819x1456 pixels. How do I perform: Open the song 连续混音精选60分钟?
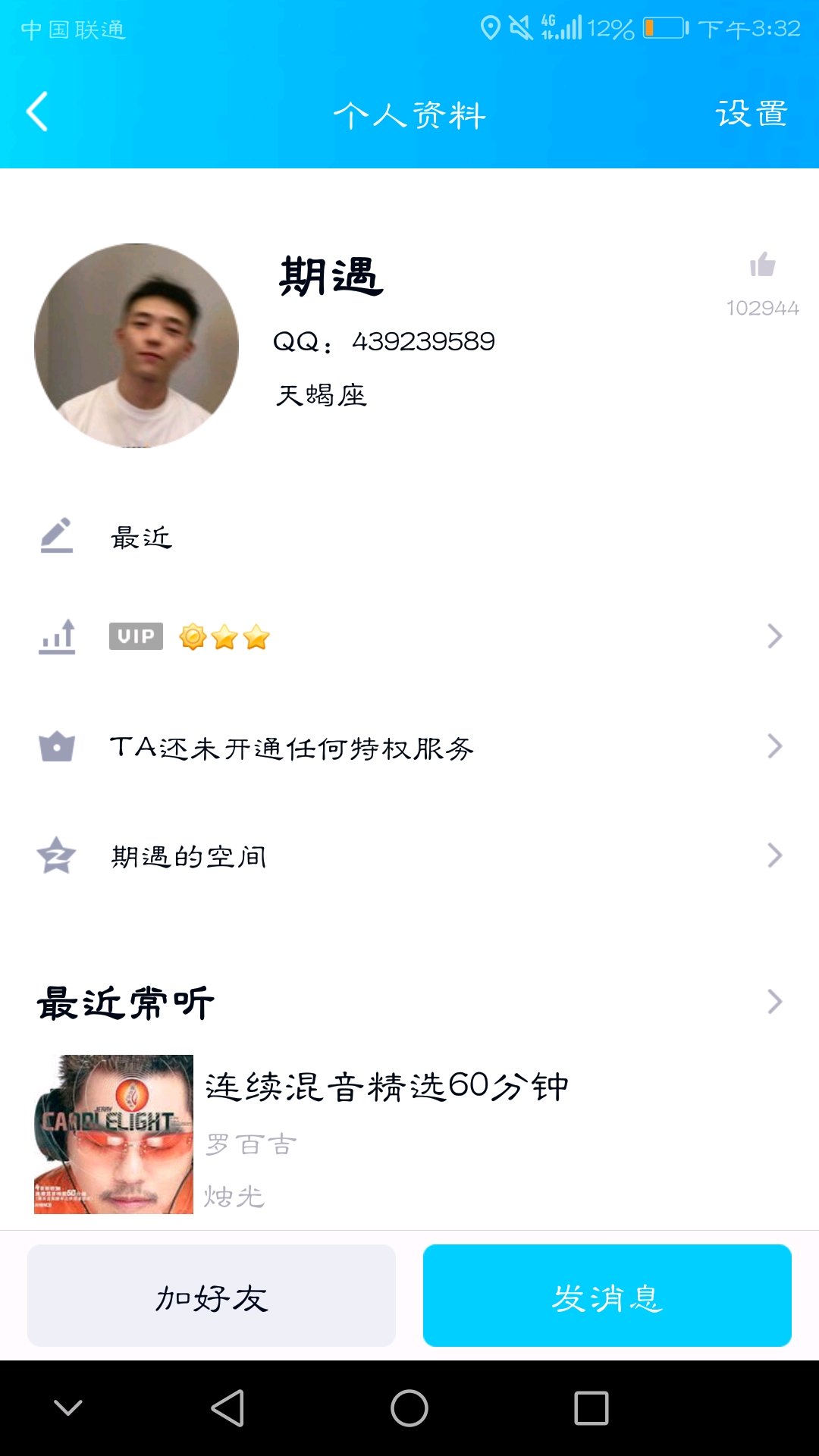click(387, 1087)
